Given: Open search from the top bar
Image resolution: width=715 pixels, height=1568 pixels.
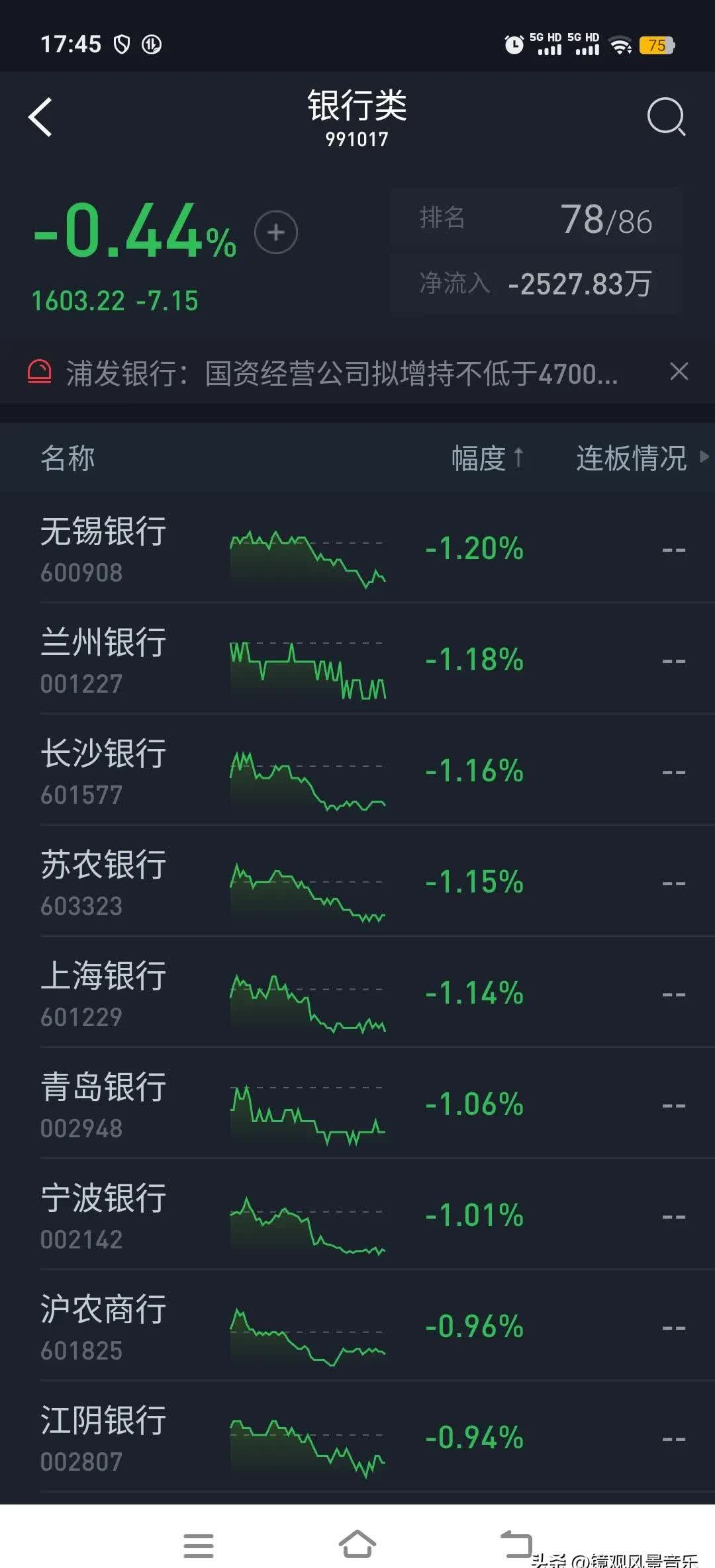Looking at the screenshot, I should [x=666, y=116].
